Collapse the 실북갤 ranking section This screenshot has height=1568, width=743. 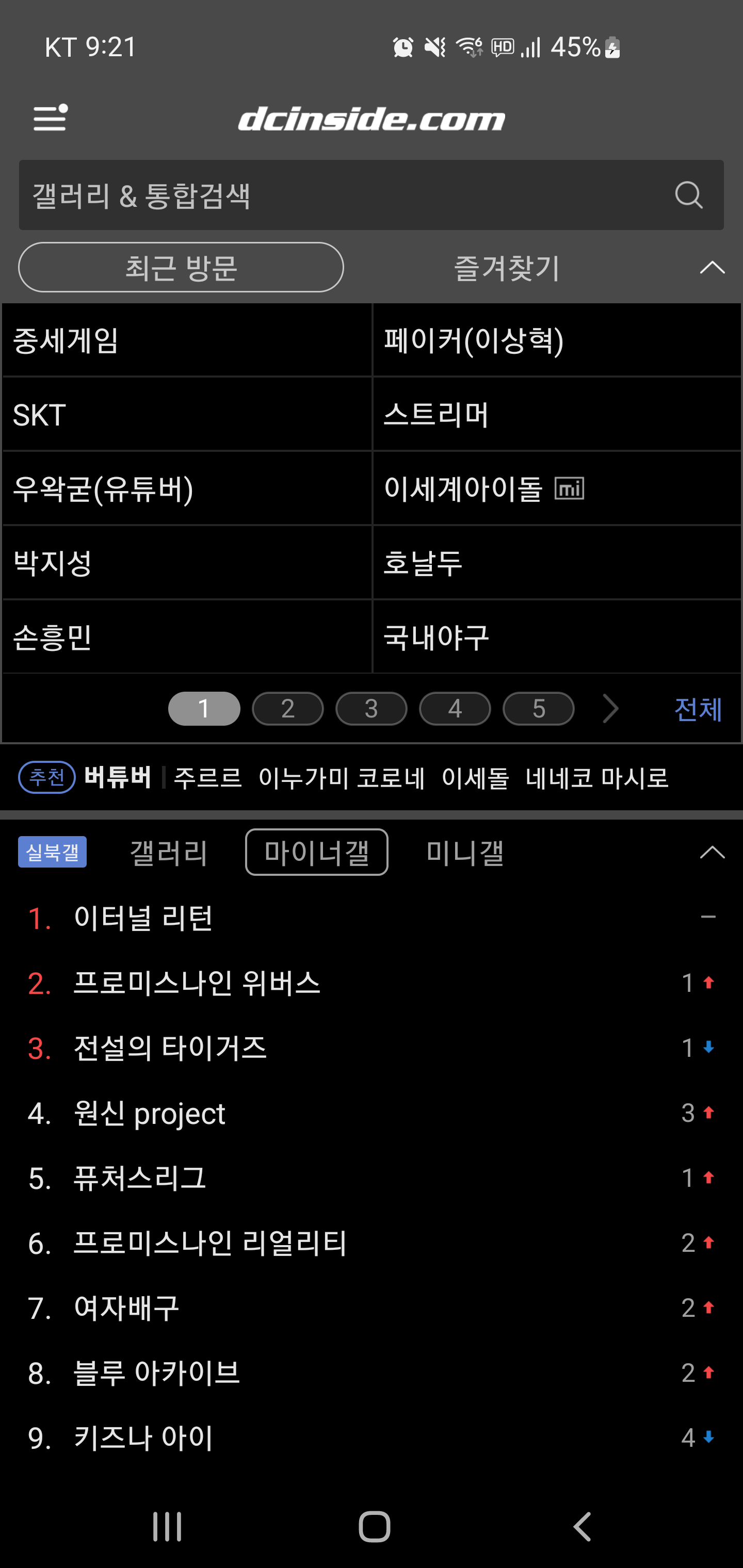712,852
